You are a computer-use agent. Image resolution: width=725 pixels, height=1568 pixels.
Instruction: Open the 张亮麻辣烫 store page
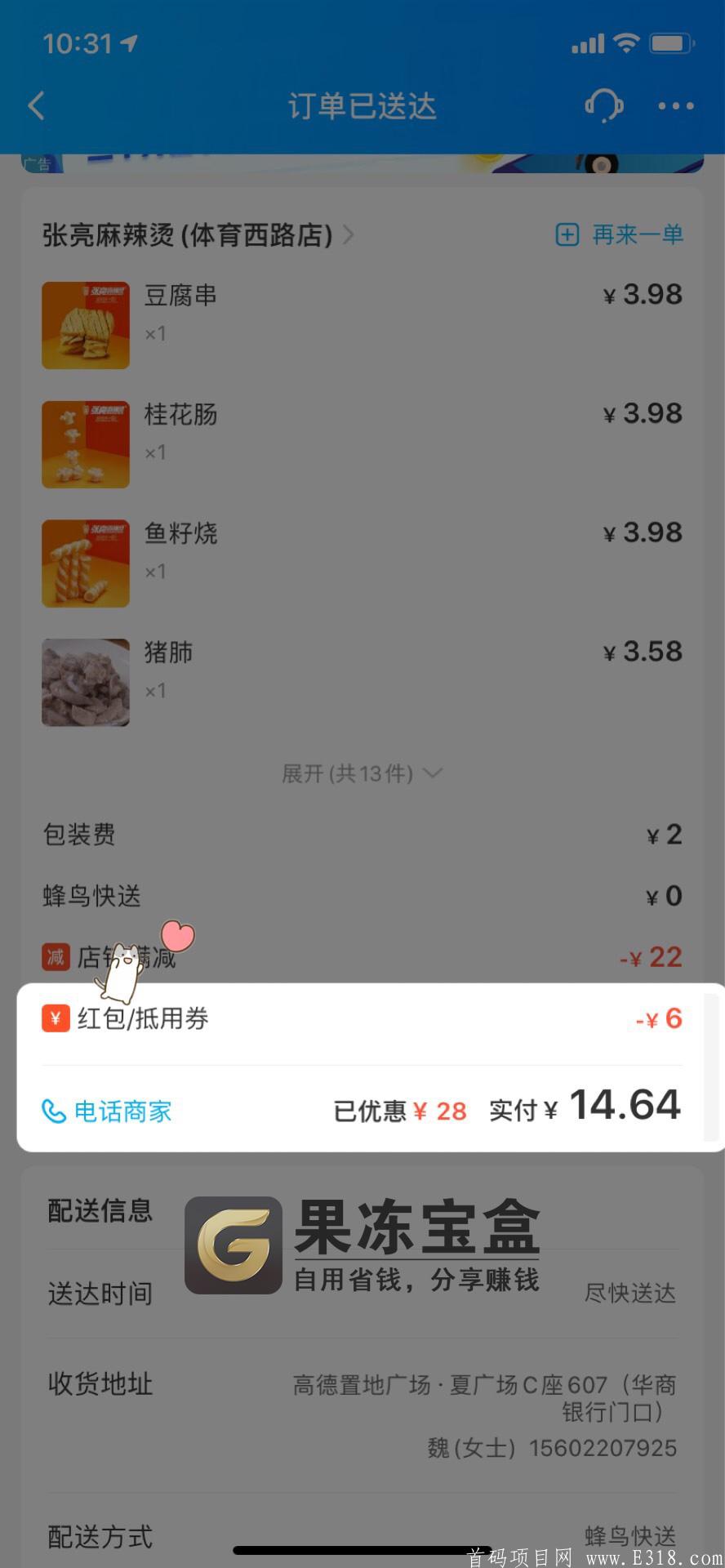click(x=198, y=235)
